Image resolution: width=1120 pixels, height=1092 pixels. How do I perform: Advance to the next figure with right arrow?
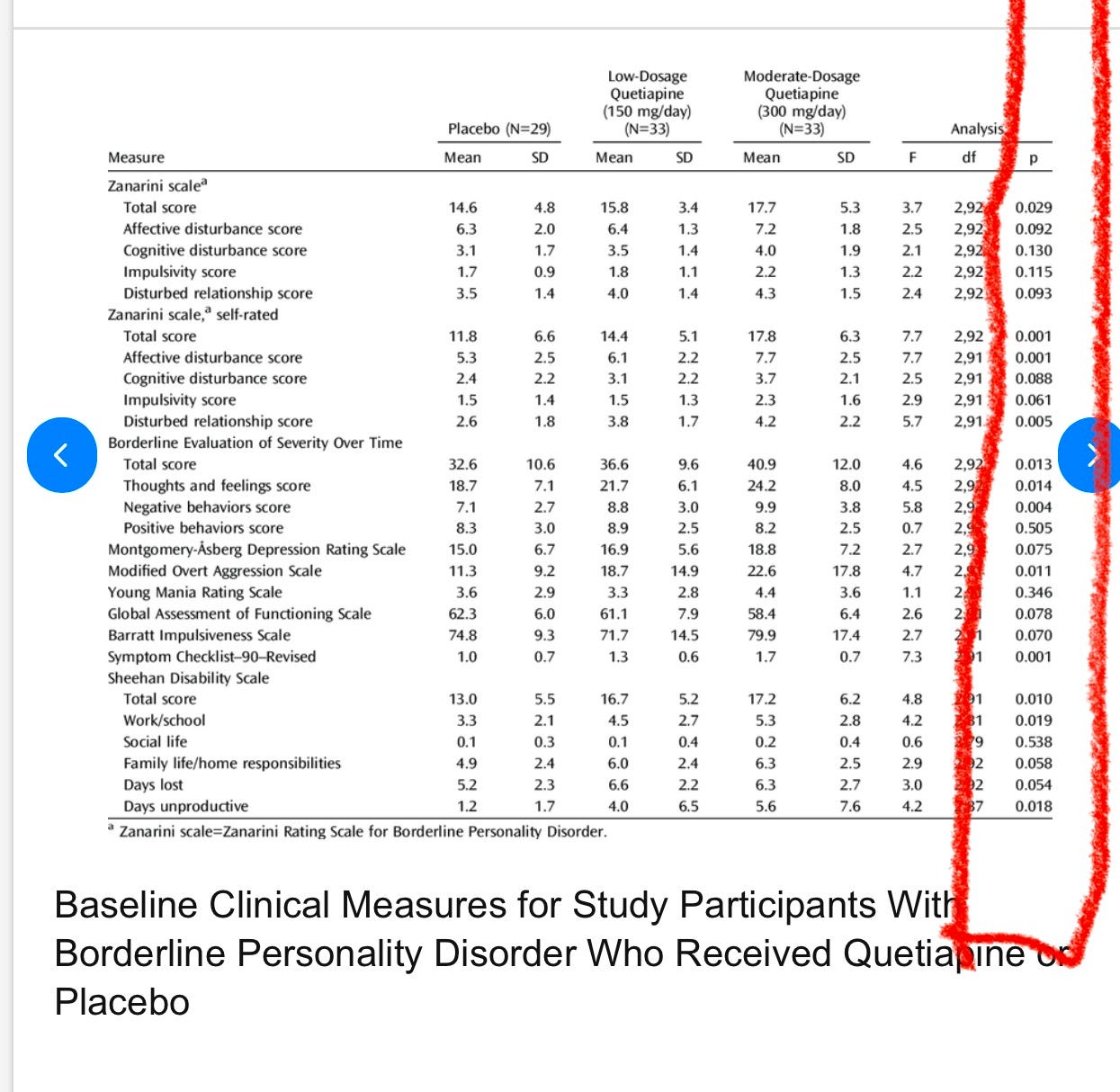(1090, 455)
